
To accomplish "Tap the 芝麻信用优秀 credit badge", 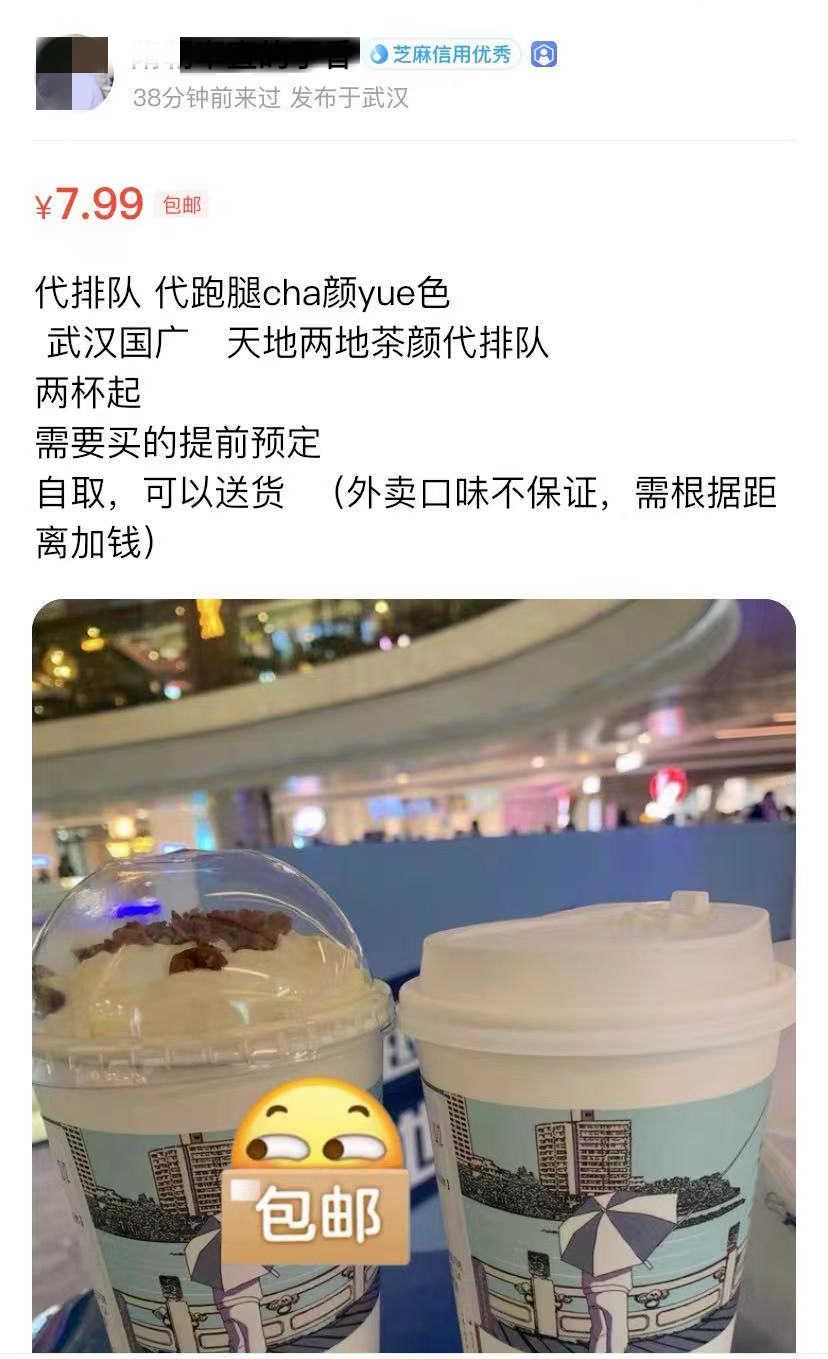I will [x=441, y=54].
